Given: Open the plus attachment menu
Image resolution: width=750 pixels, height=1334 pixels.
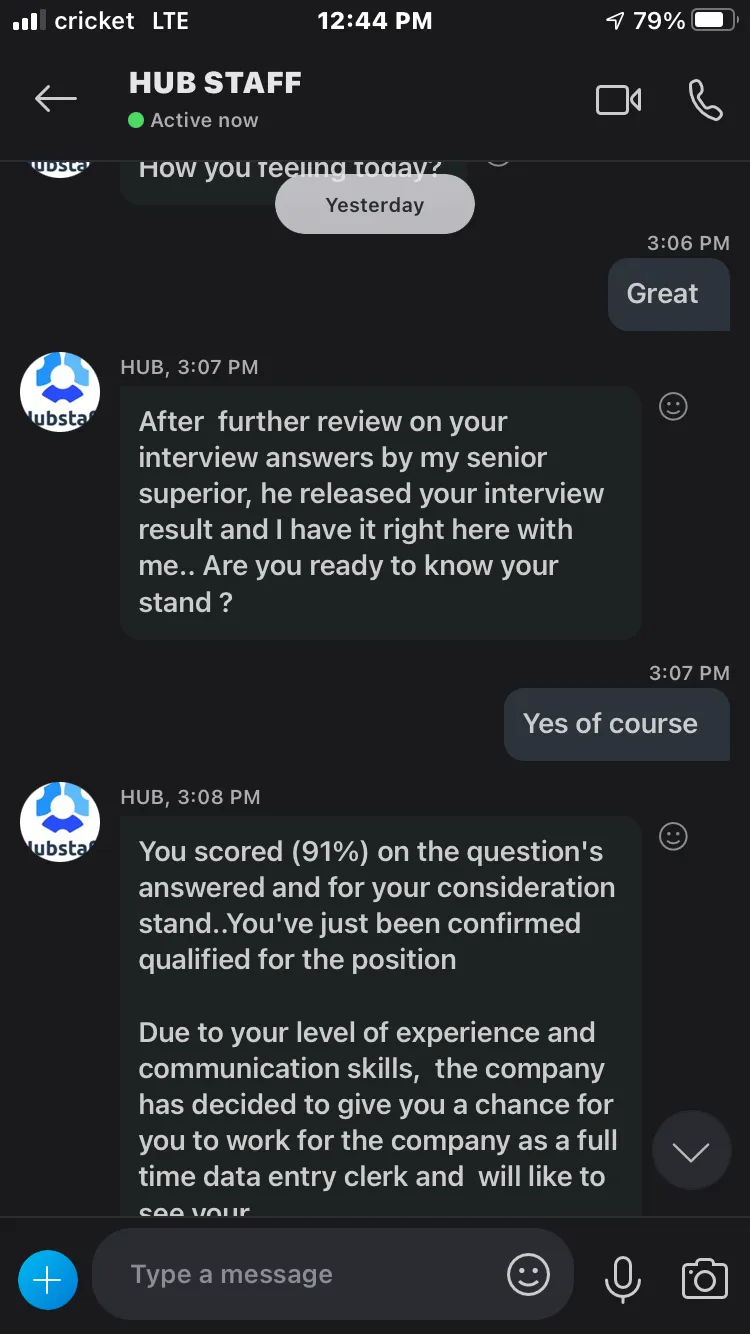Looking at the screenshot, I should coord(48,1279).
